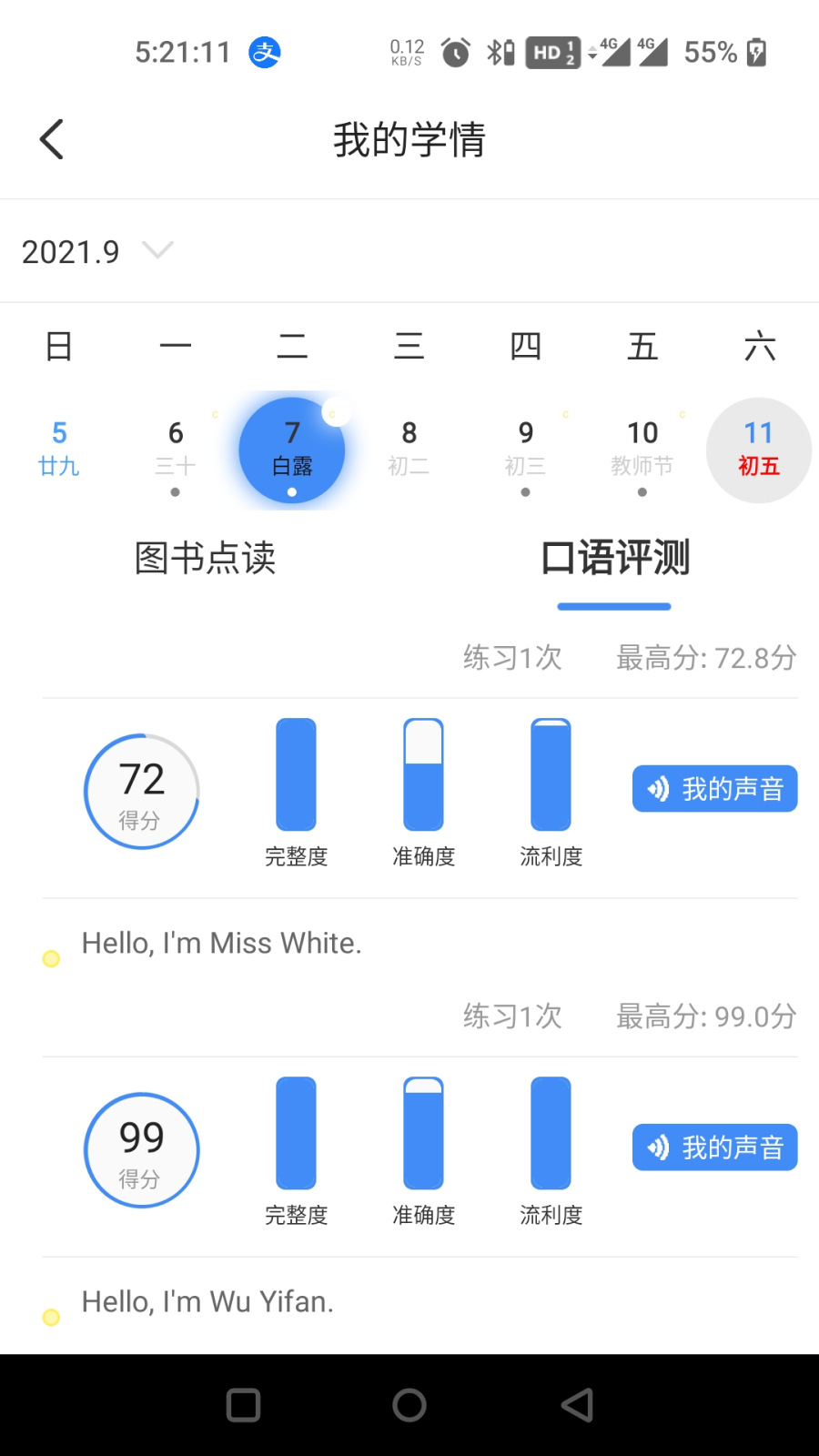This screenshot has width=819, height=1456.
Task: Play my voice for the 99-score sentence
Action: point(713,1148)
